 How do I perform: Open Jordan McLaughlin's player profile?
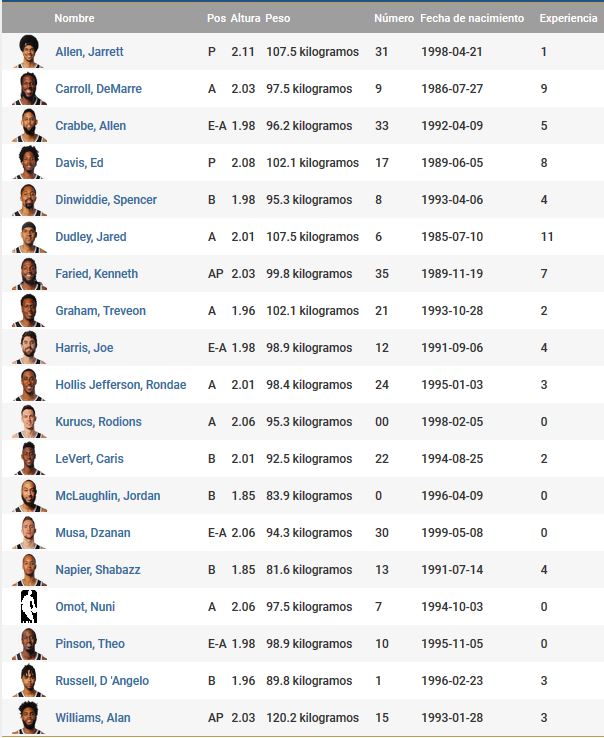(x=107, y=496)
